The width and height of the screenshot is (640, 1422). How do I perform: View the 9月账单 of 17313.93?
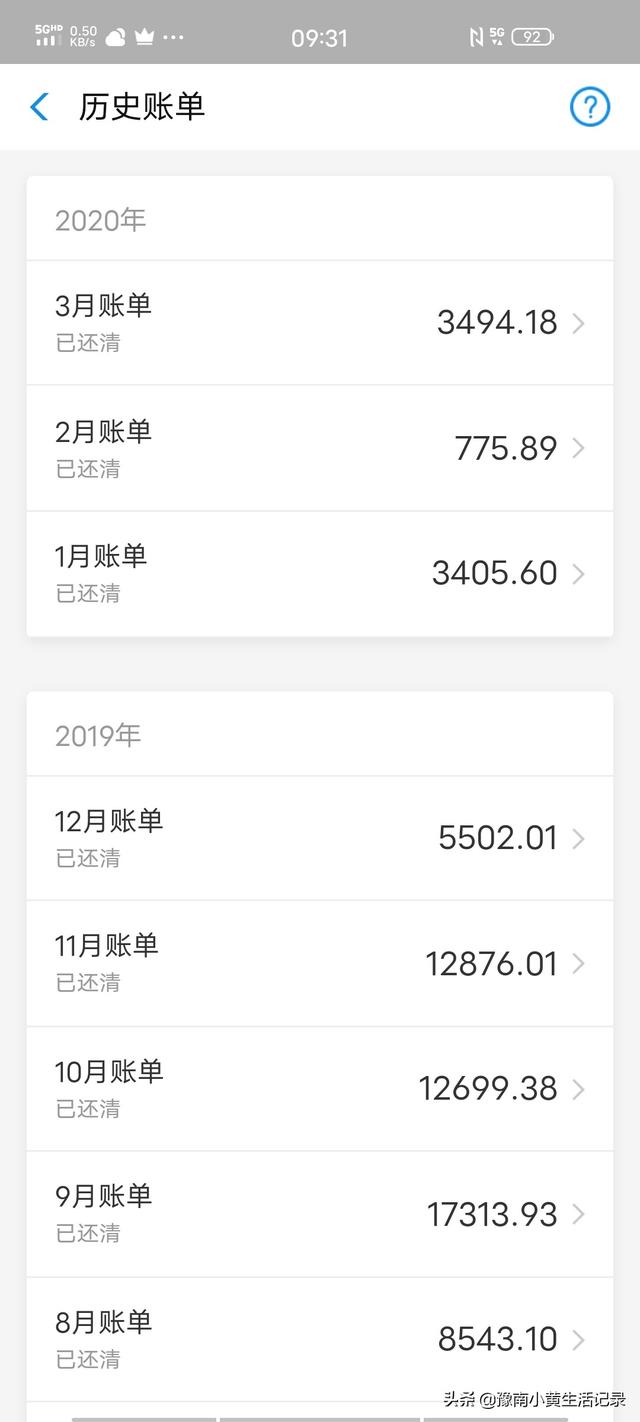(320, 1214)
